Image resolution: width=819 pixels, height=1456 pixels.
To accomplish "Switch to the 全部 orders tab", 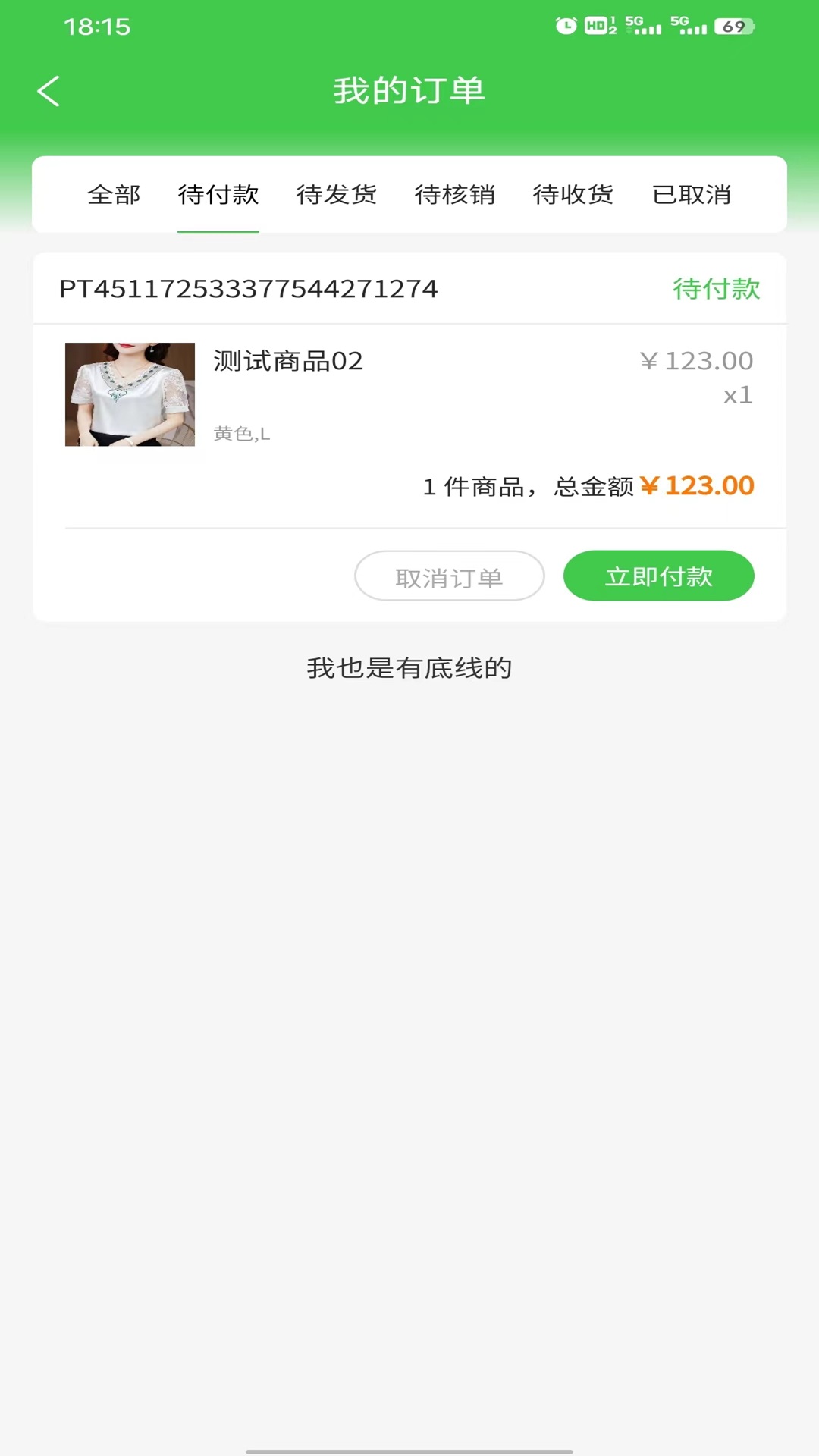I will (x=114, y=195).
